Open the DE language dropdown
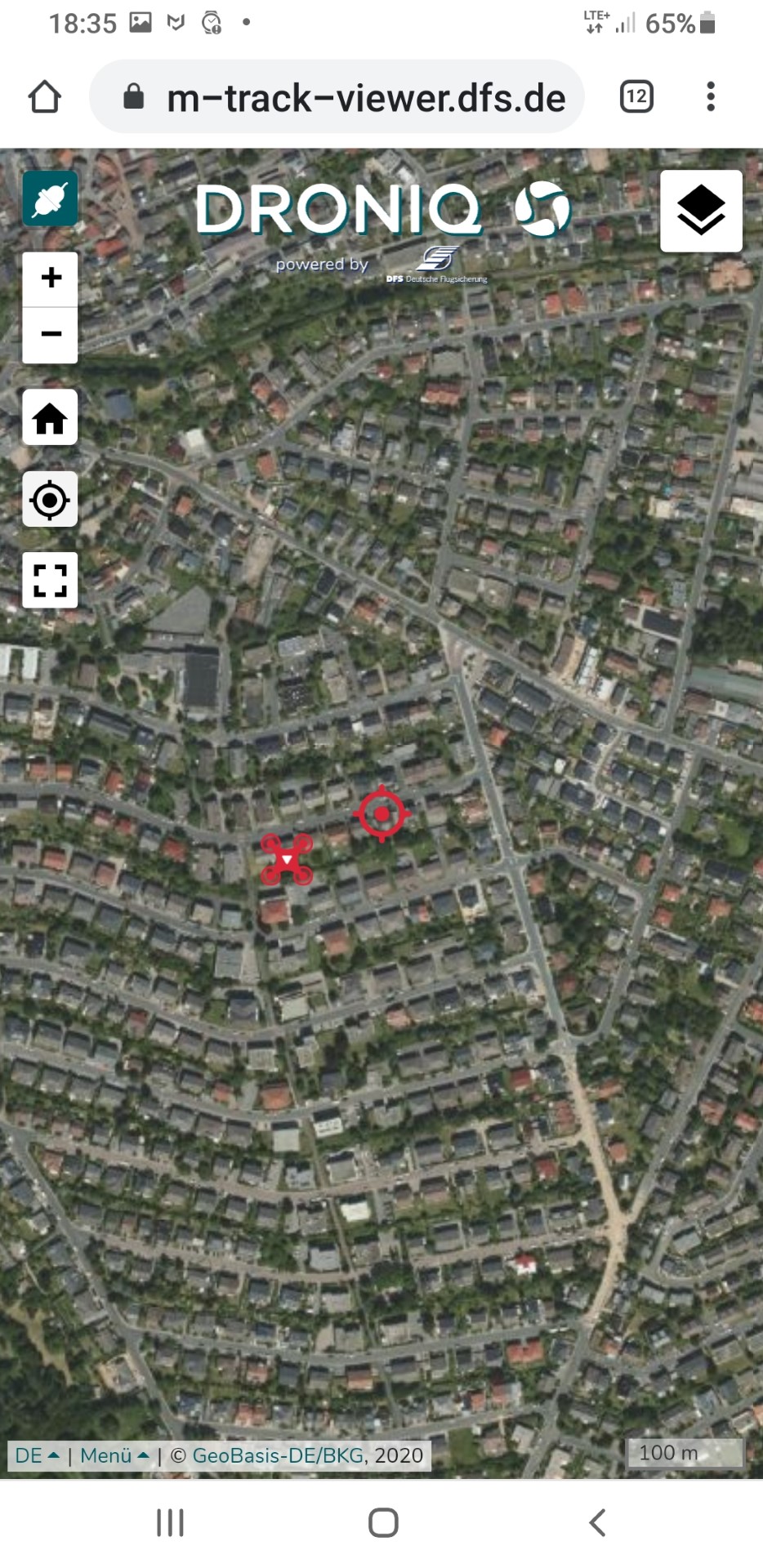The width and height of the screenshot is (763, 1568). point(37,1454)
